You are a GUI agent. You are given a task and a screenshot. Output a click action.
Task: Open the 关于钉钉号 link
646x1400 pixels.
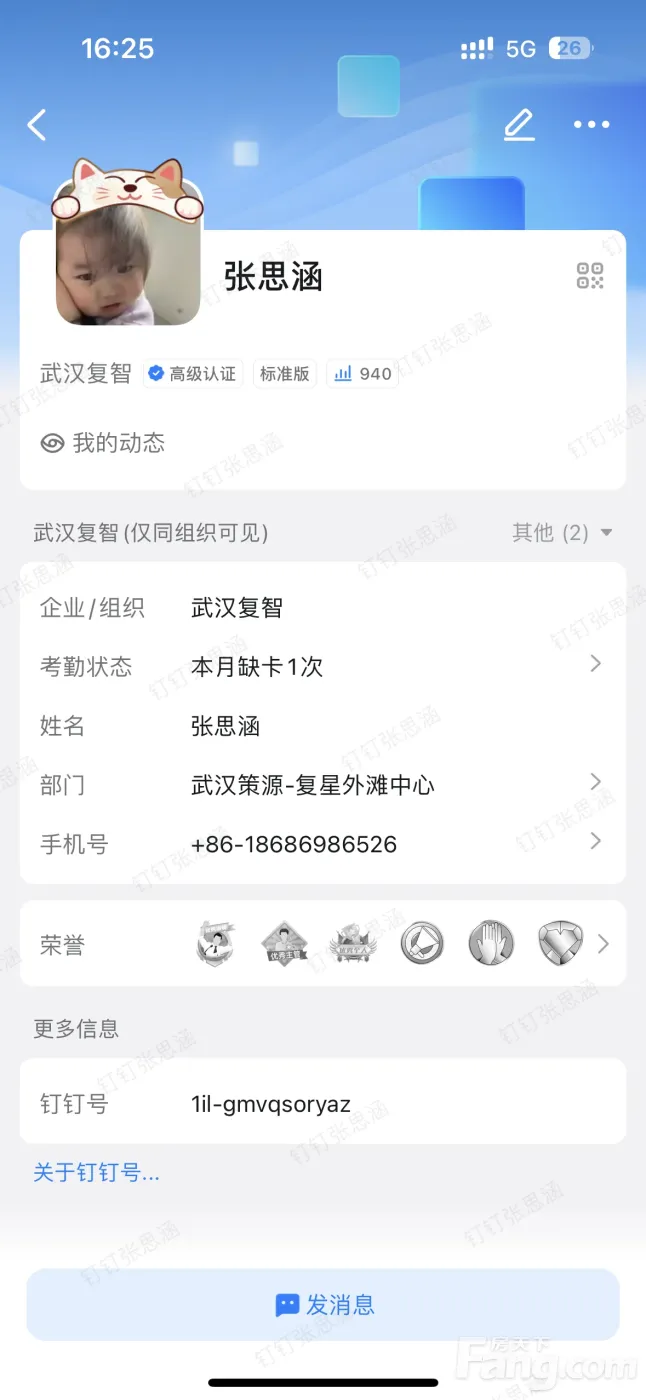[x=96, y=1172]
